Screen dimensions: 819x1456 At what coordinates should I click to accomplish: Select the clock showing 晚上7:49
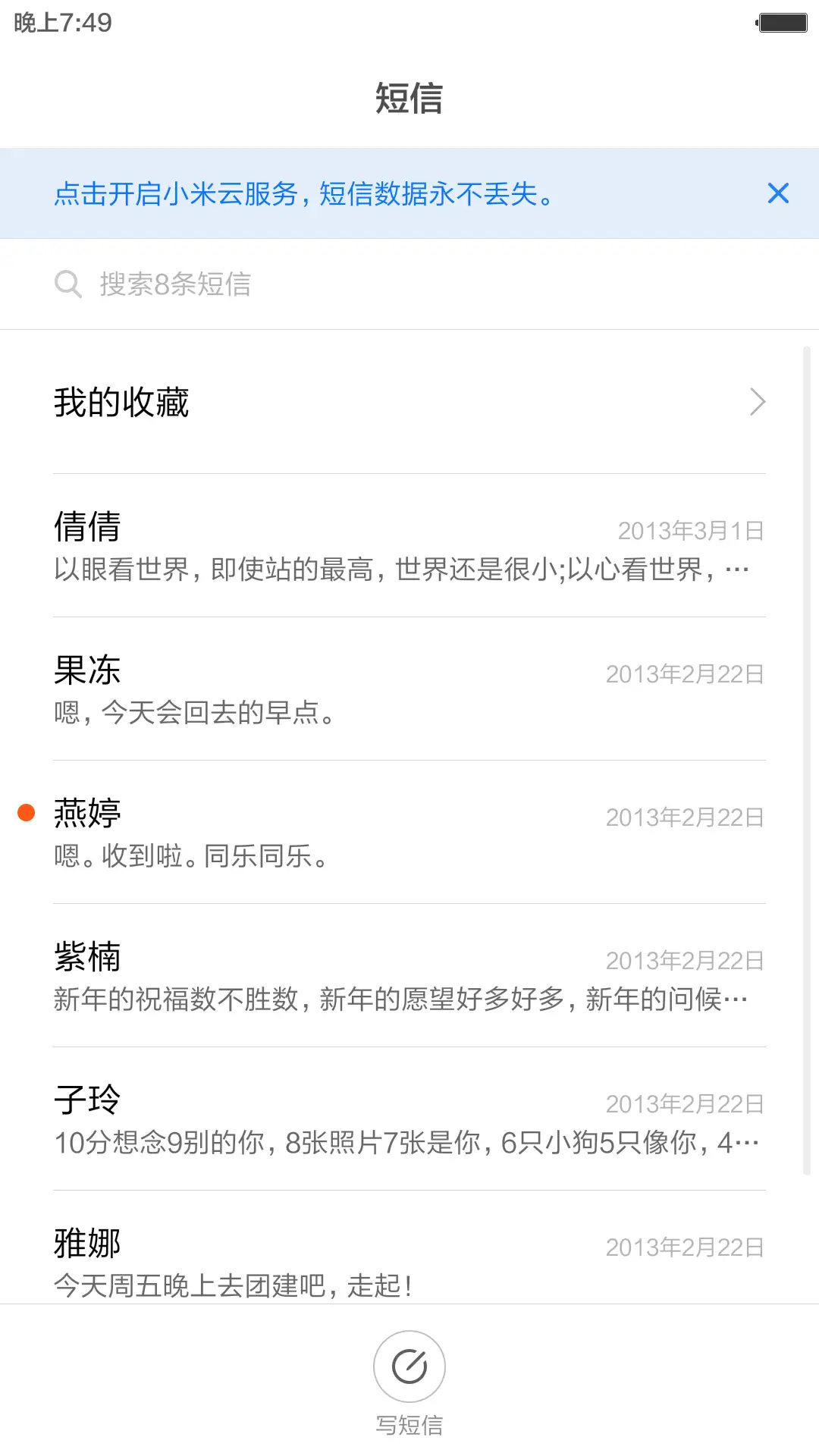point(59,21)
